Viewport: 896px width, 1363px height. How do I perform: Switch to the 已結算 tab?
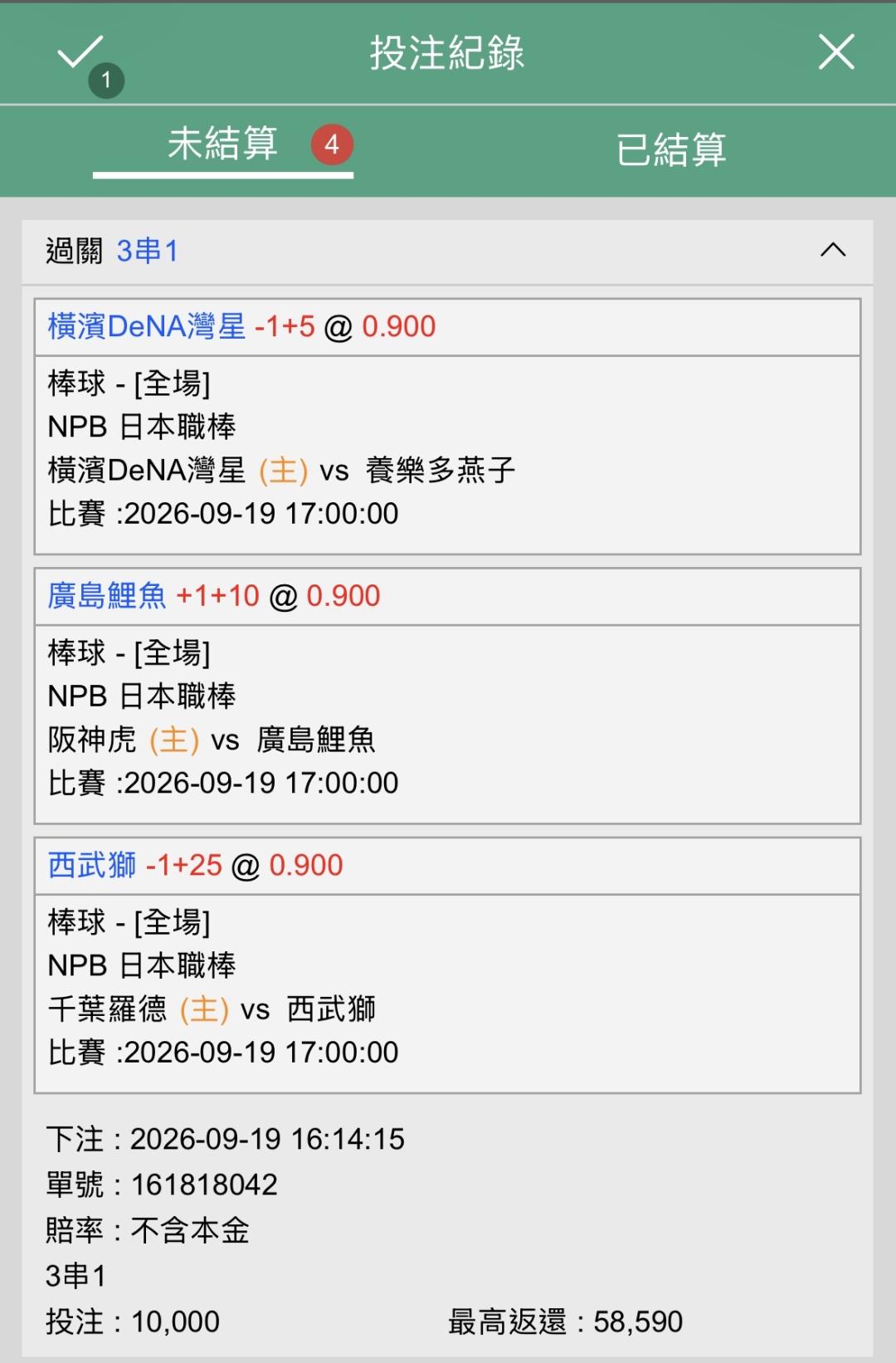click(671, 149)
